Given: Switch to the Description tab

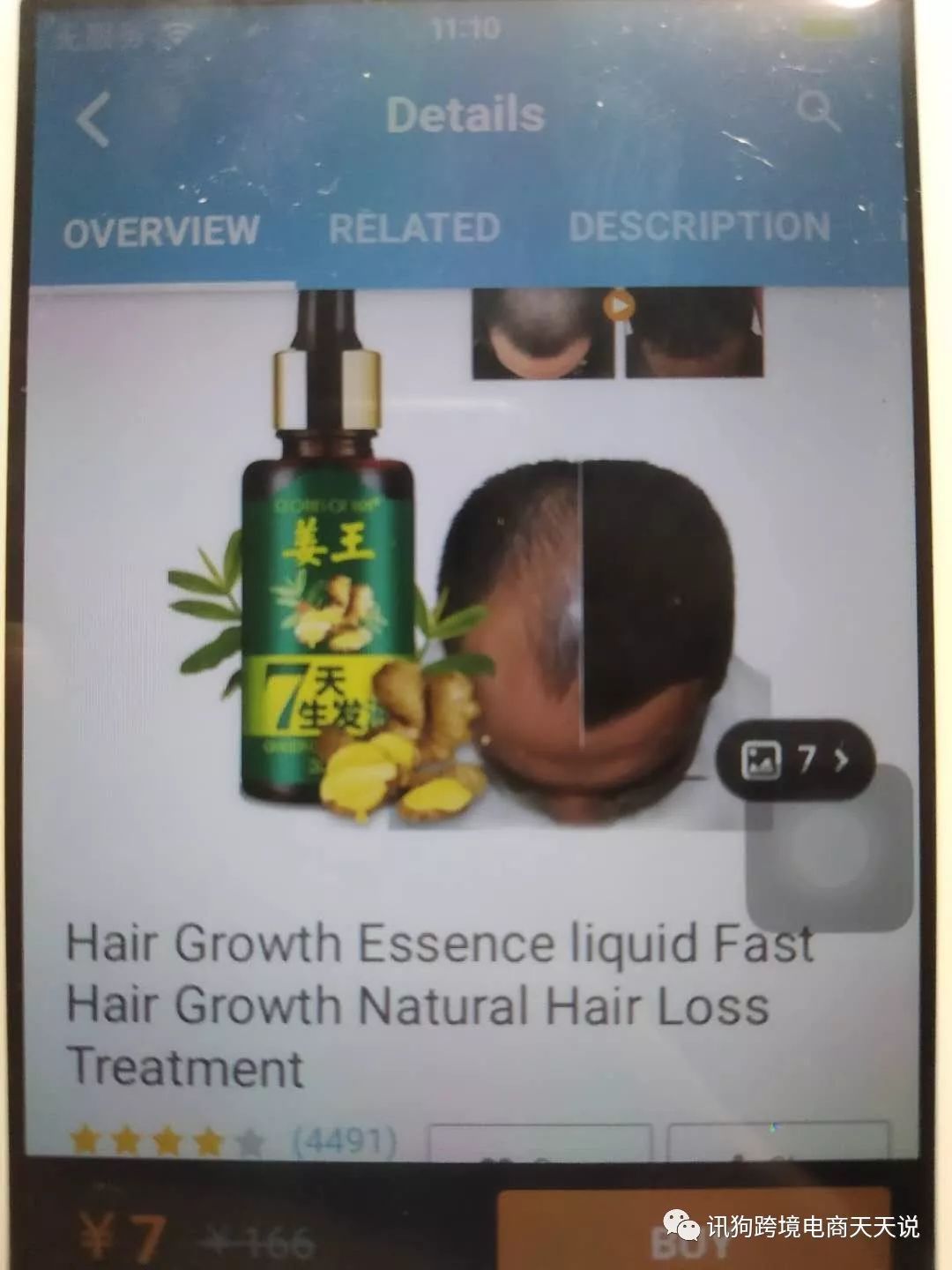Looking at the screenshot, I should click(700, 227).
